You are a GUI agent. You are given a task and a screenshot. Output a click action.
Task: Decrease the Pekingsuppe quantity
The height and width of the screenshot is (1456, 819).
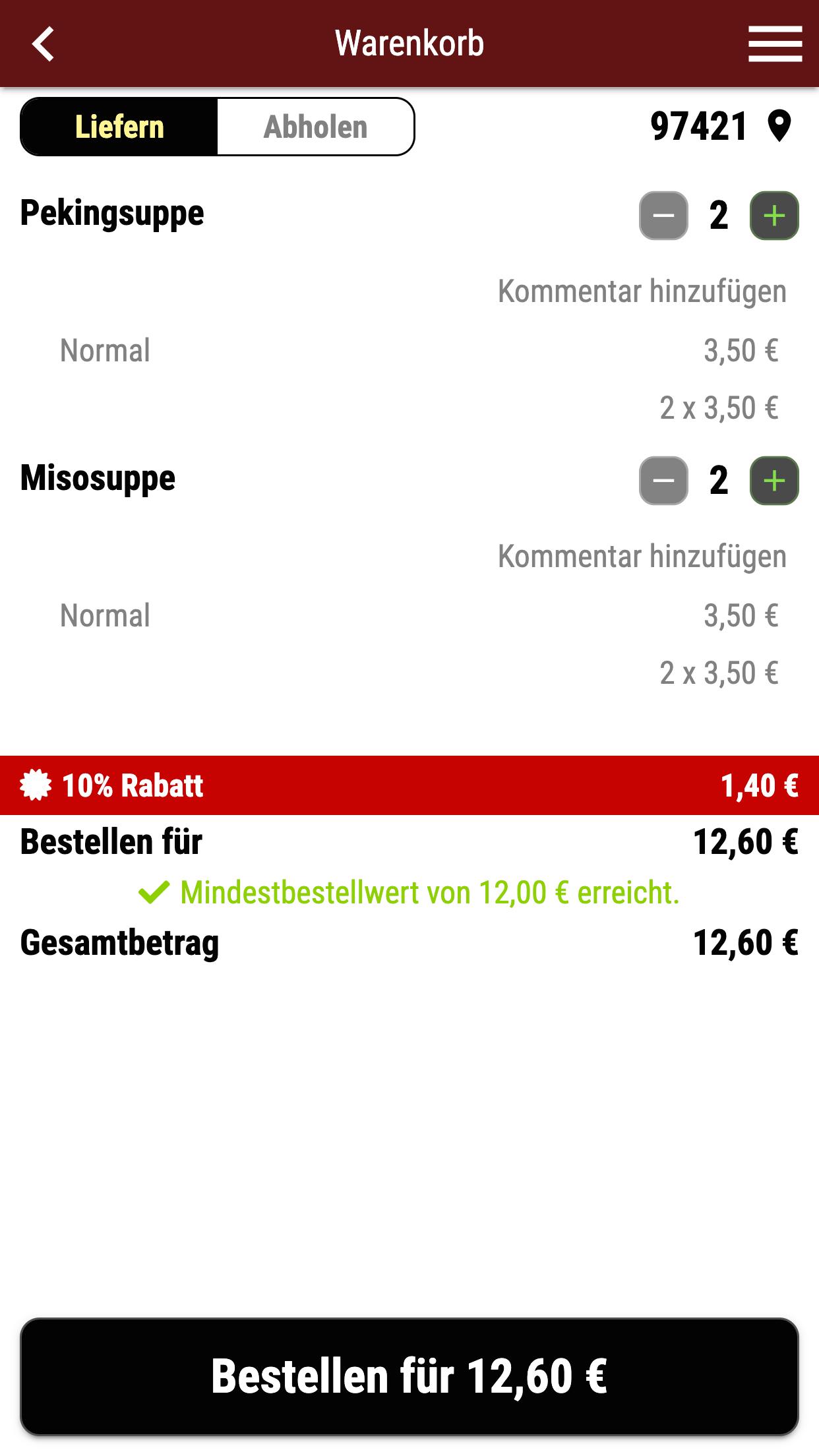[x=663, y=216]
